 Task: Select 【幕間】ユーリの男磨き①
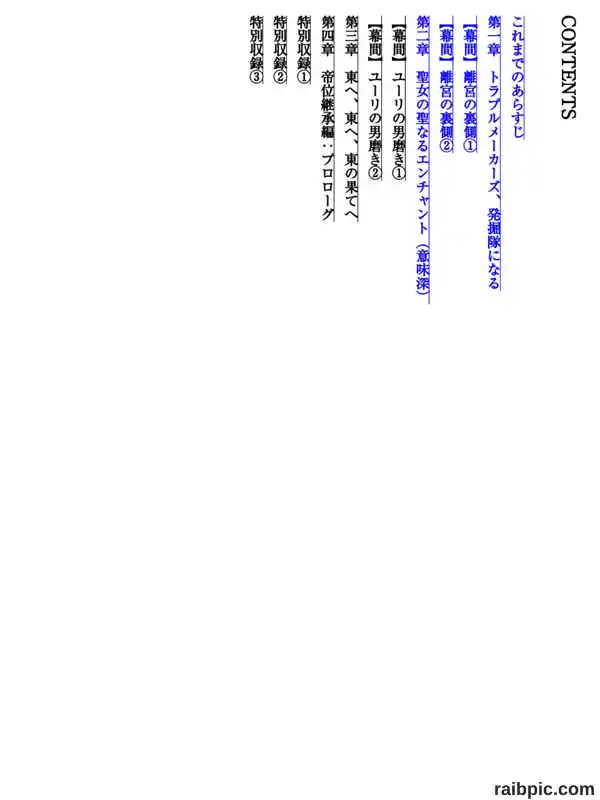pos(398,98)
